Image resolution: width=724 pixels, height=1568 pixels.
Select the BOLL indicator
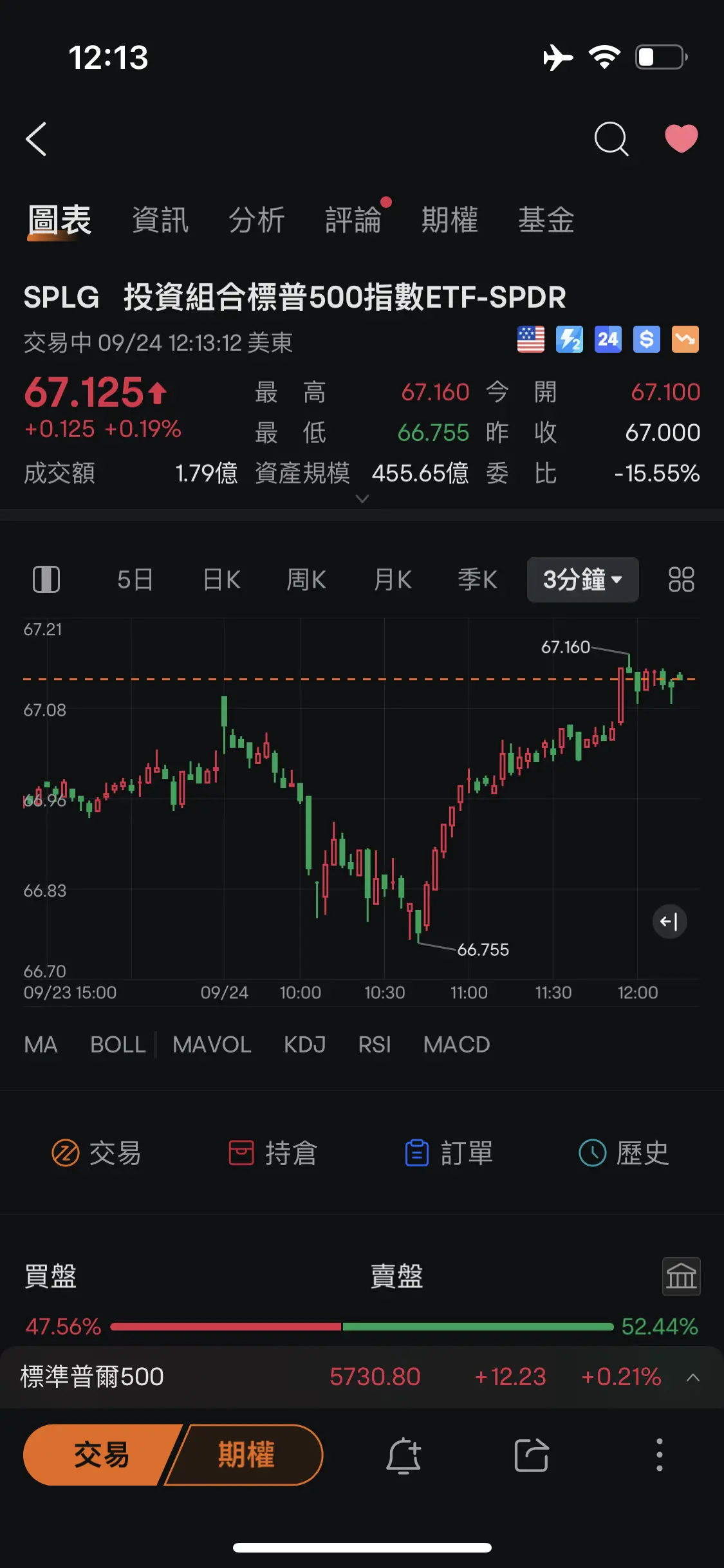tap(118, 1045)
